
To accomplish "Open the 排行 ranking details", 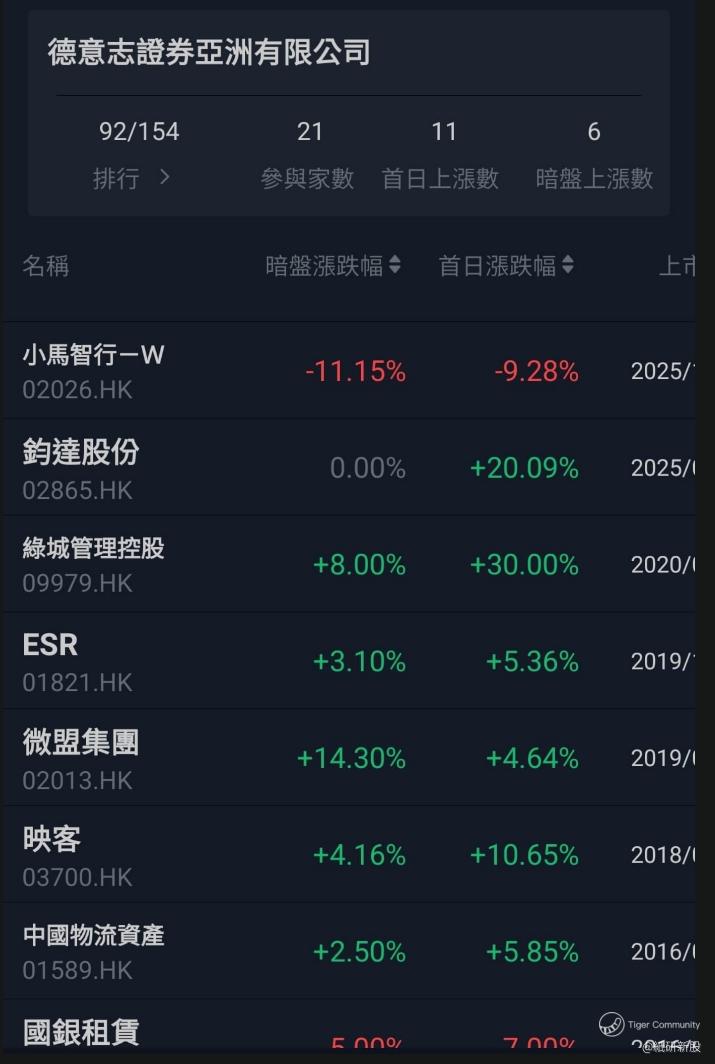I will (133, 178).
